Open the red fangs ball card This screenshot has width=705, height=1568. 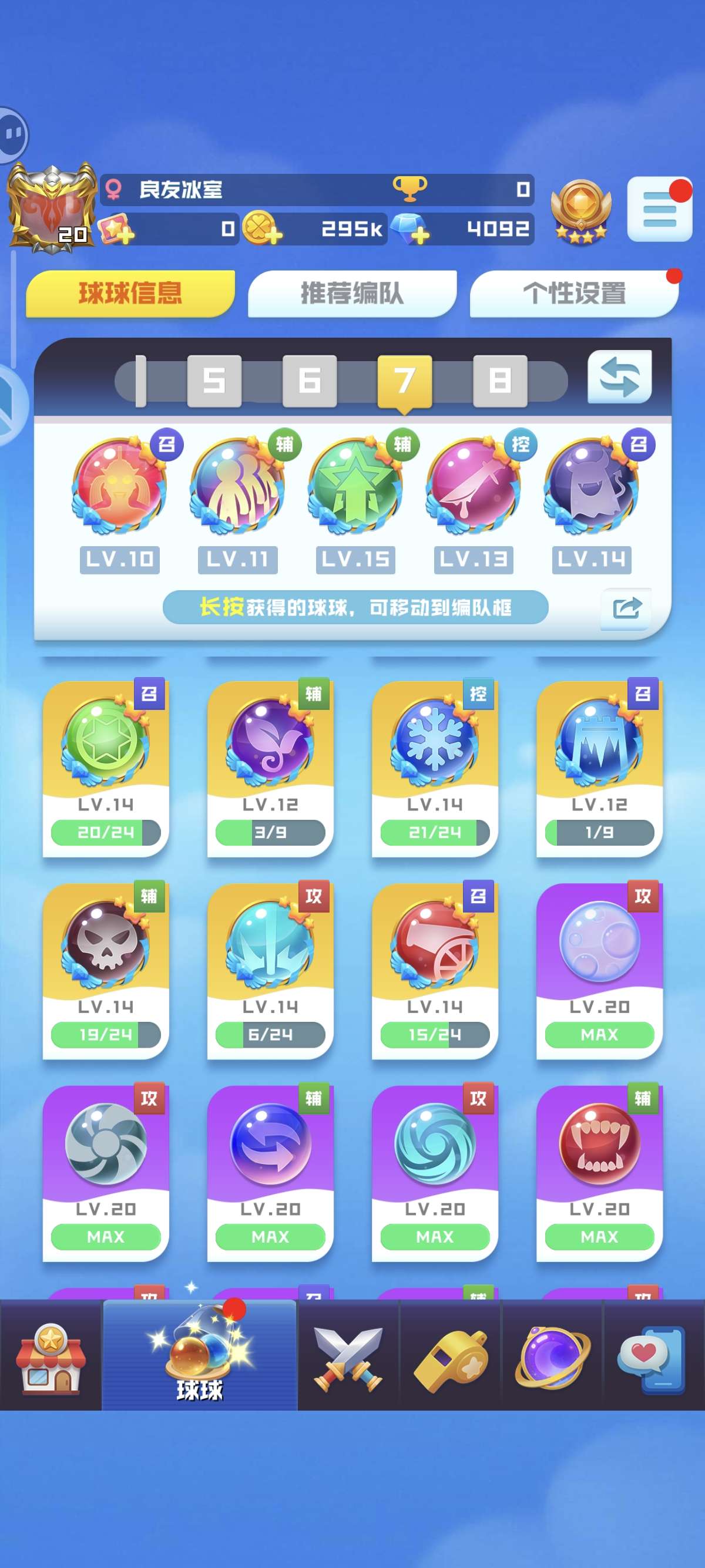click(x=599, y=1173)
